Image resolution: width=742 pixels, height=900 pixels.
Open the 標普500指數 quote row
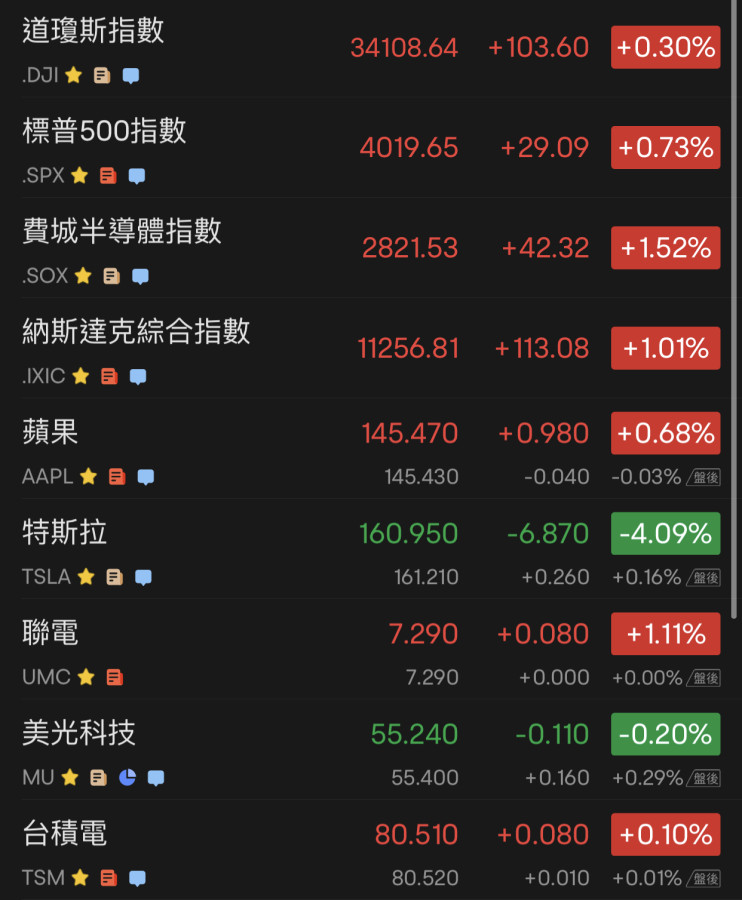coord(104,131)
